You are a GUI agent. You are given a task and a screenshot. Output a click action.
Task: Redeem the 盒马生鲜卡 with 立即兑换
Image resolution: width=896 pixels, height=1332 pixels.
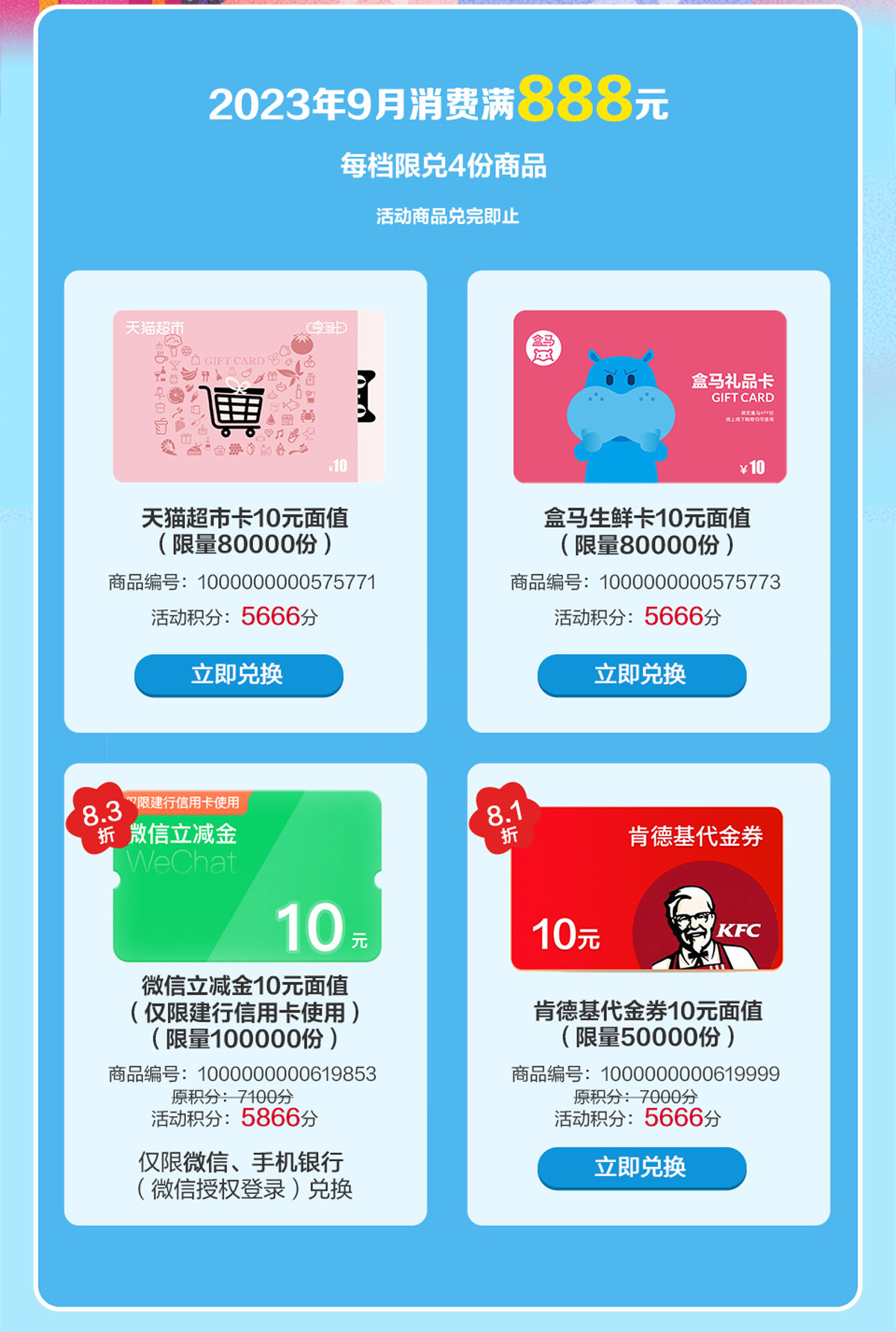pyautogui.click(x=641, y=674)
